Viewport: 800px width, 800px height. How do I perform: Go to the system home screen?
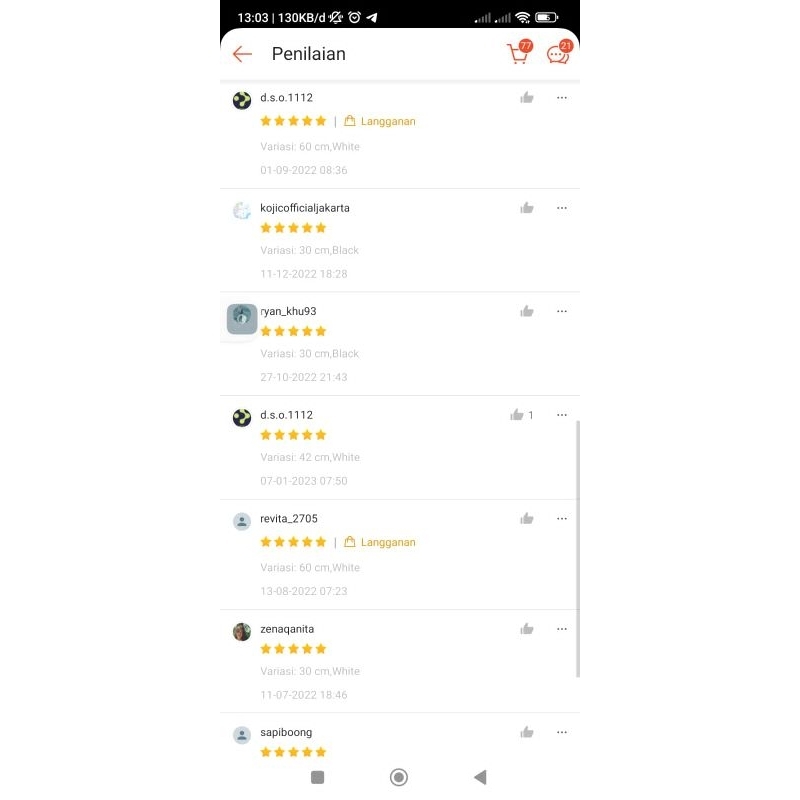(x=399, y=777)
